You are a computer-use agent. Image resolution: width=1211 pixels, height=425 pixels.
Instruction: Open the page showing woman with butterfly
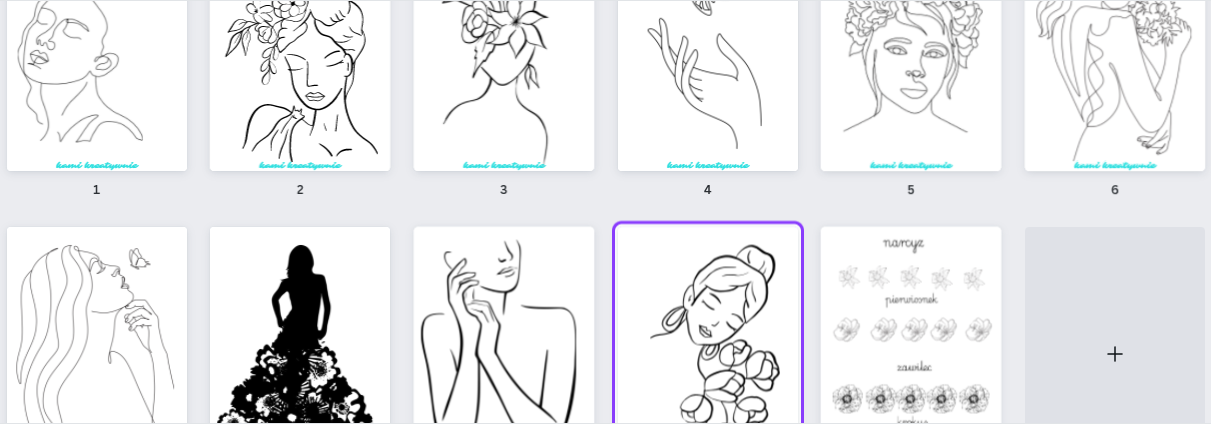[x=97, y=326]
